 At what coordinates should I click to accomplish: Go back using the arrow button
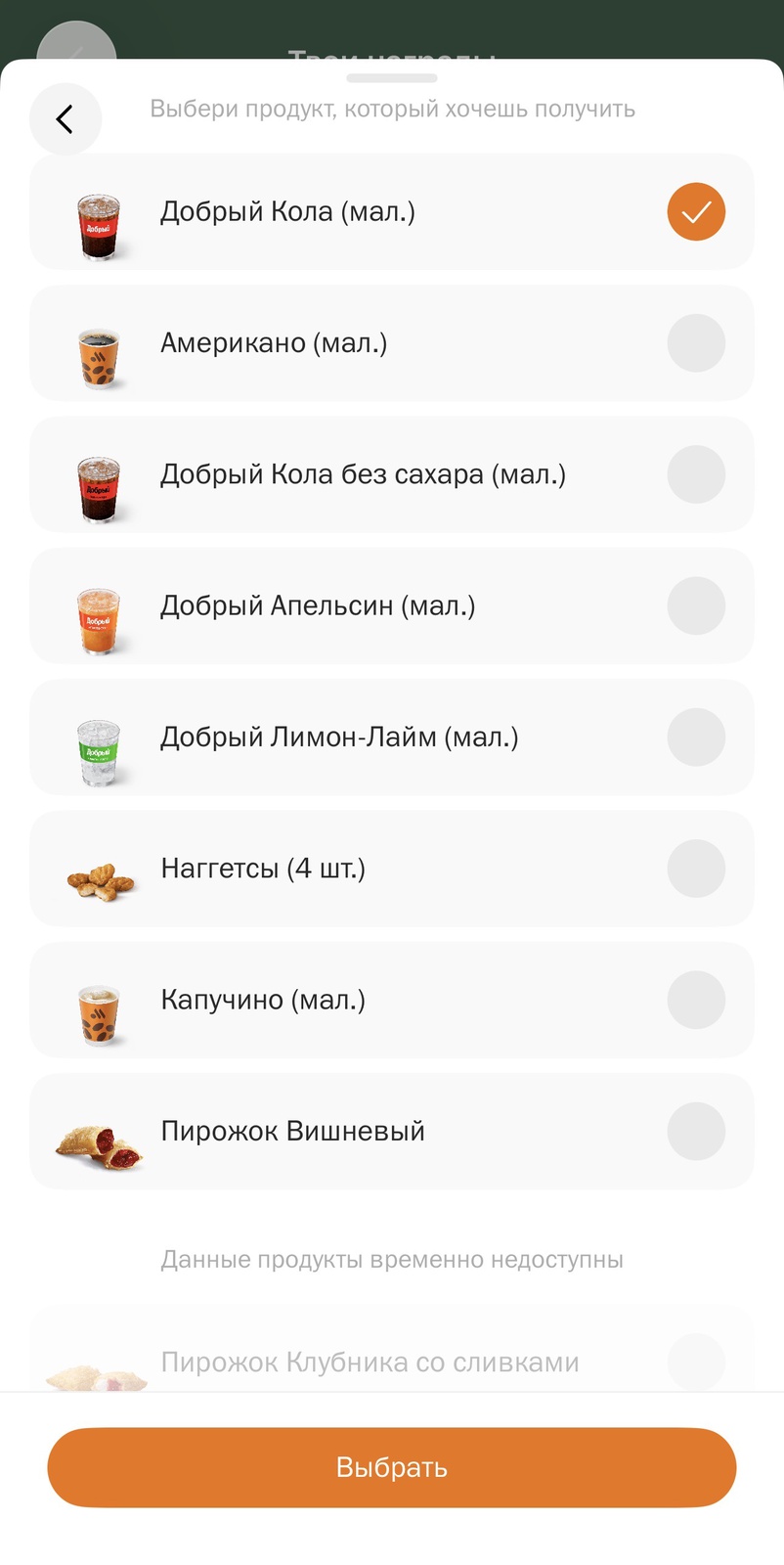coord(65,119)
